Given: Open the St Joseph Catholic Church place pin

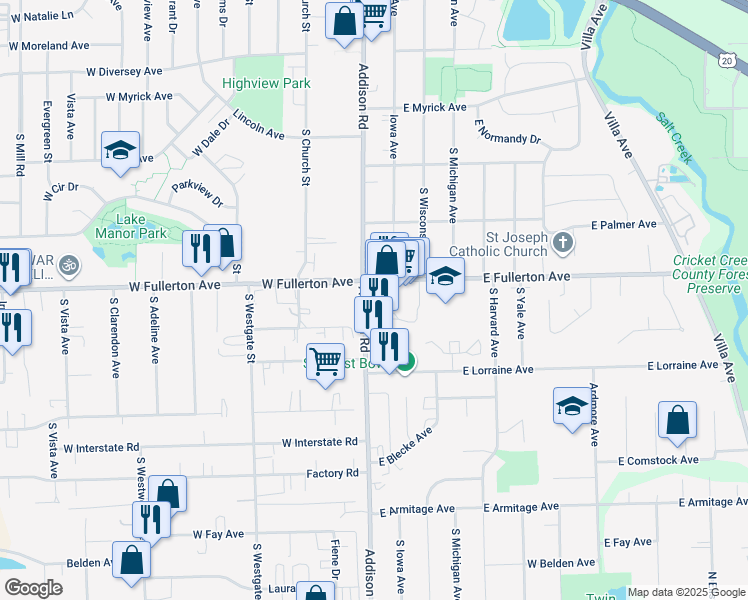Looking at the screenshot, I should tap(563, 243).
